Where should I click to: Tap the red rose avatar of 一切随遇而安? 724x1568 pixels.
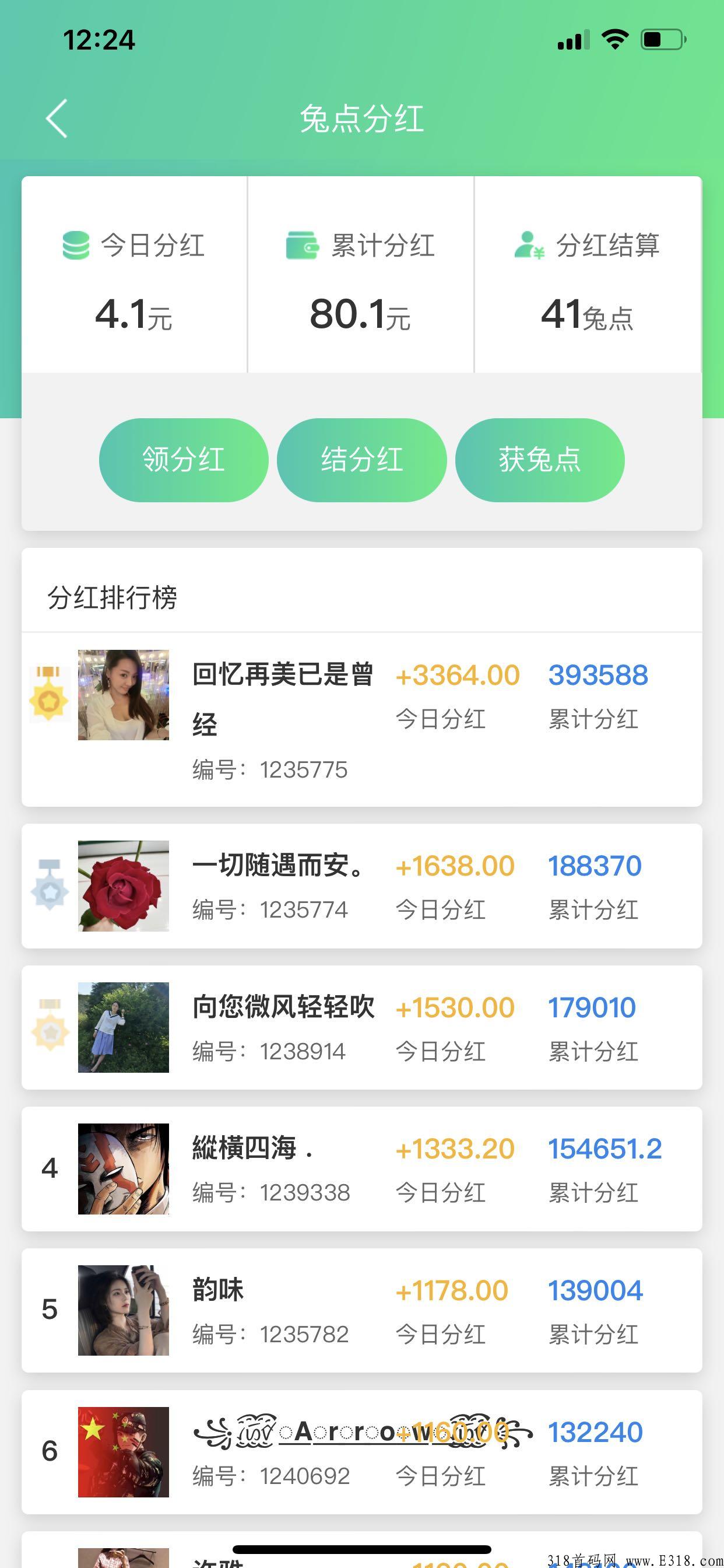[122, 886]
